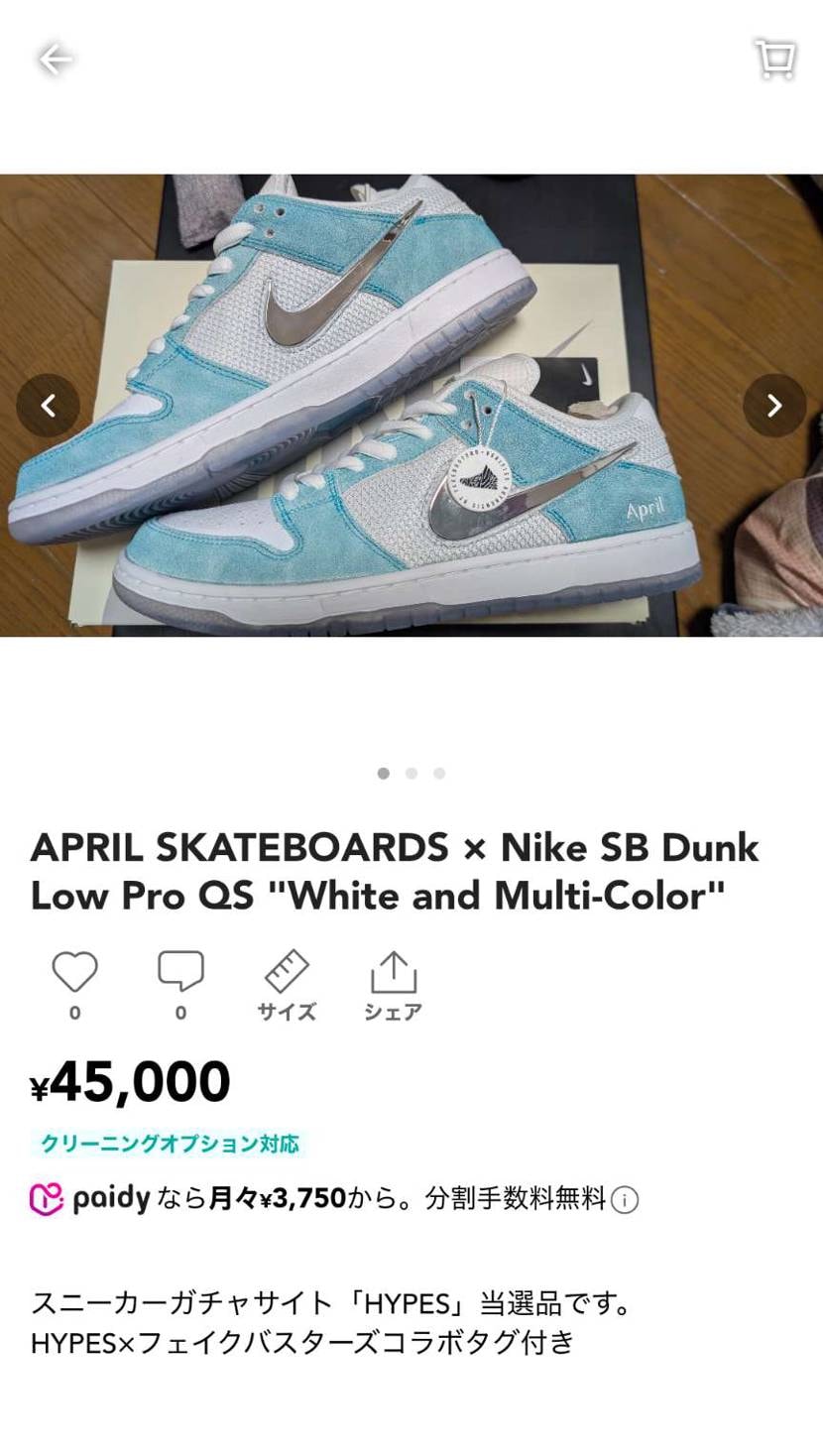Like this sneaker listing
Screen dimensions: 823x1456
(x=75, y=973)
